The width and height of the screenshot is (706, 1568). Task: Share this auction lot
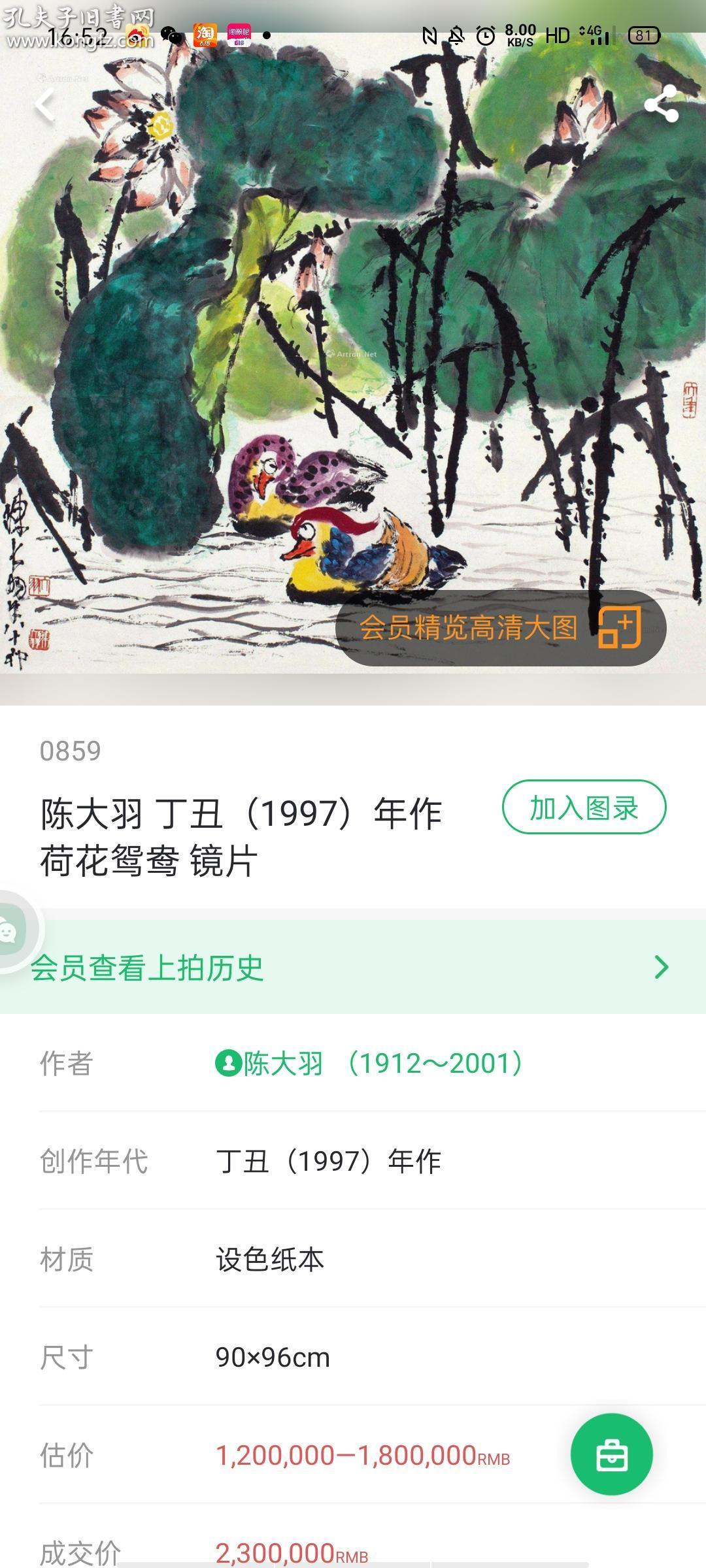661,104
